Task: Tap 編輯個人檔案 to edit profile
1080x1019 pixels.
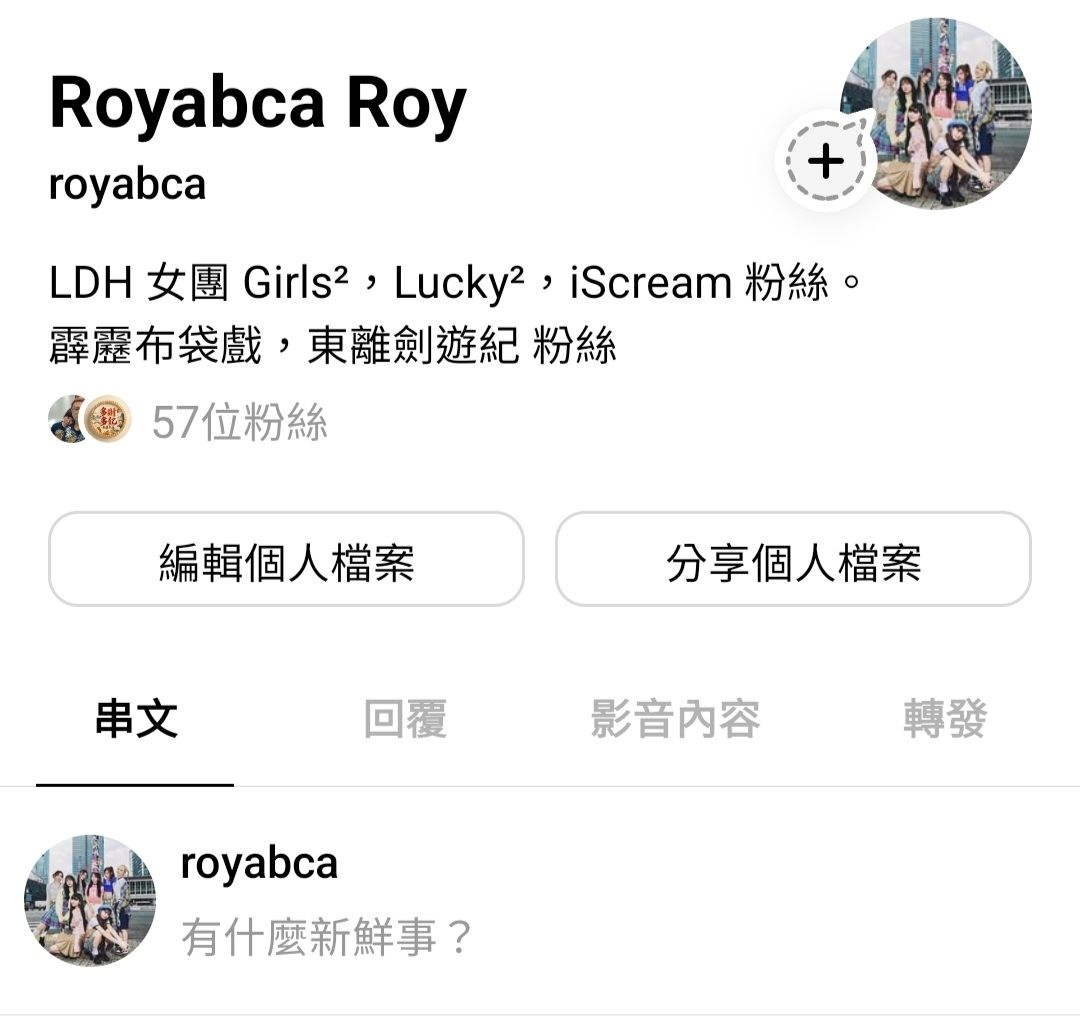Action: (286, 560)
